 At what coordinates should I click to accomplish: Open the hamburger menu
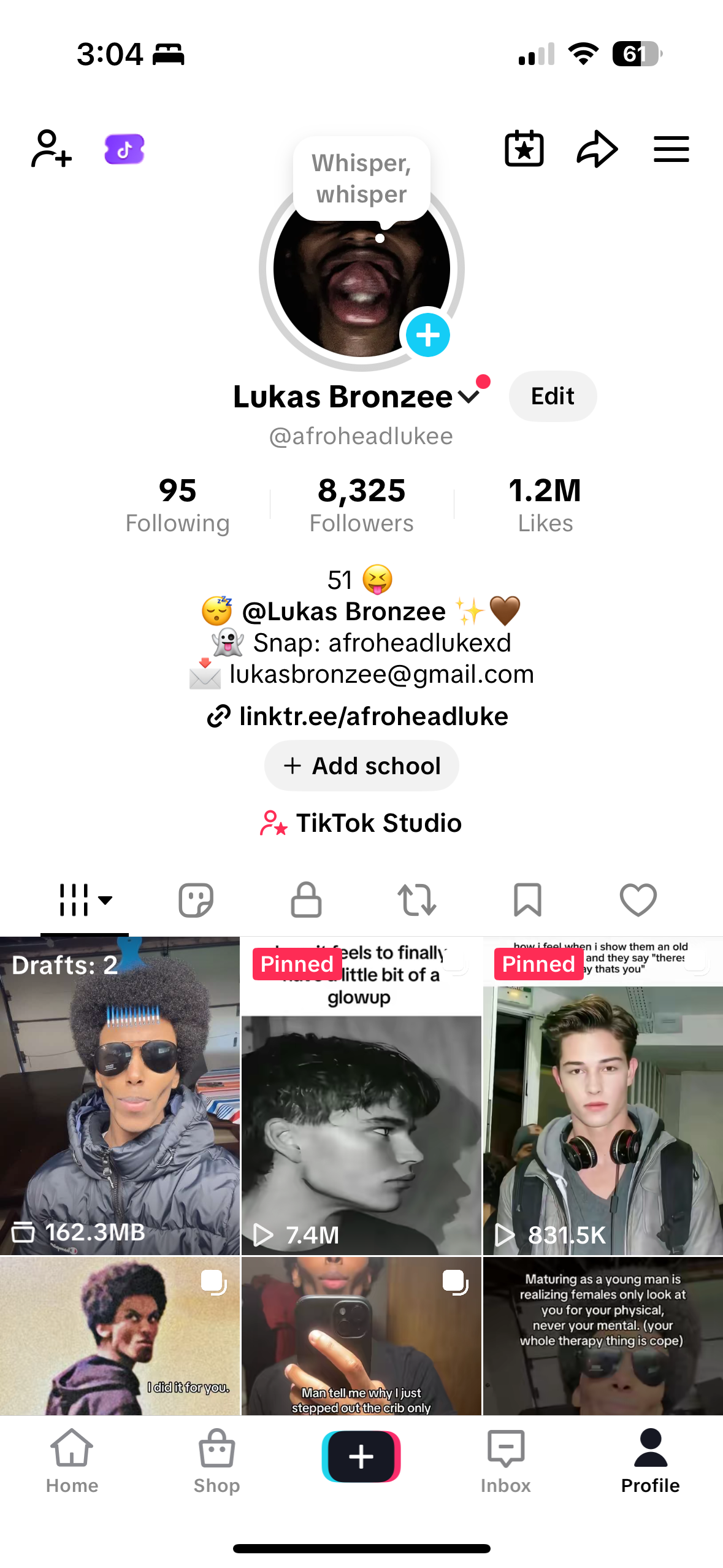pyautogui.click(x=671, y=149)
